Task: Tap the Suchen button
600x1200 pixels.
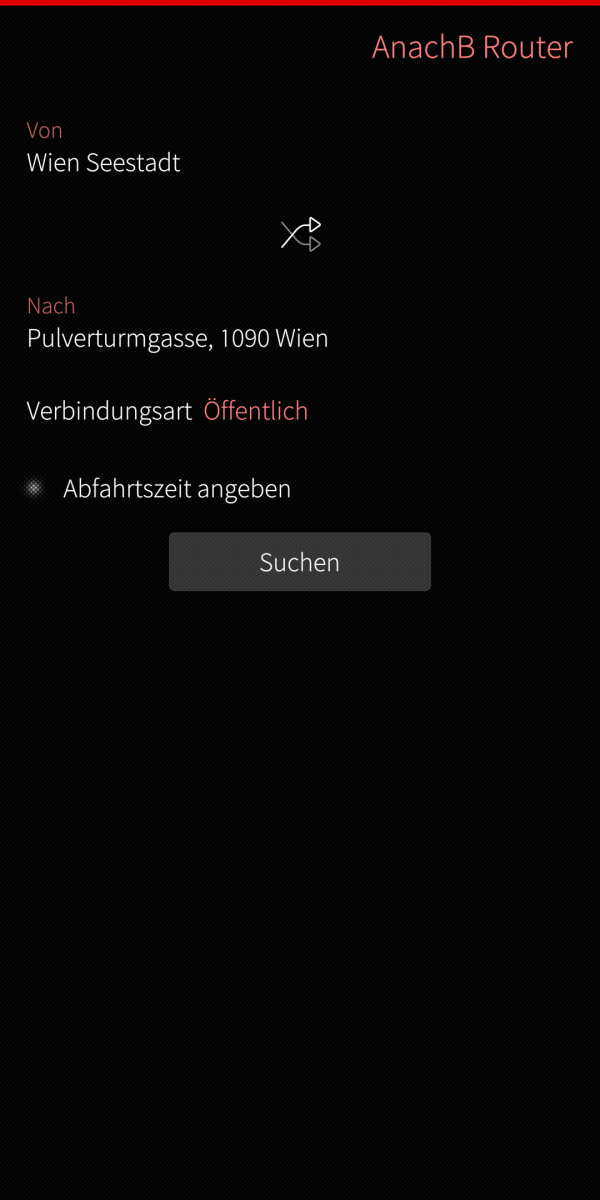Action: 299,562
